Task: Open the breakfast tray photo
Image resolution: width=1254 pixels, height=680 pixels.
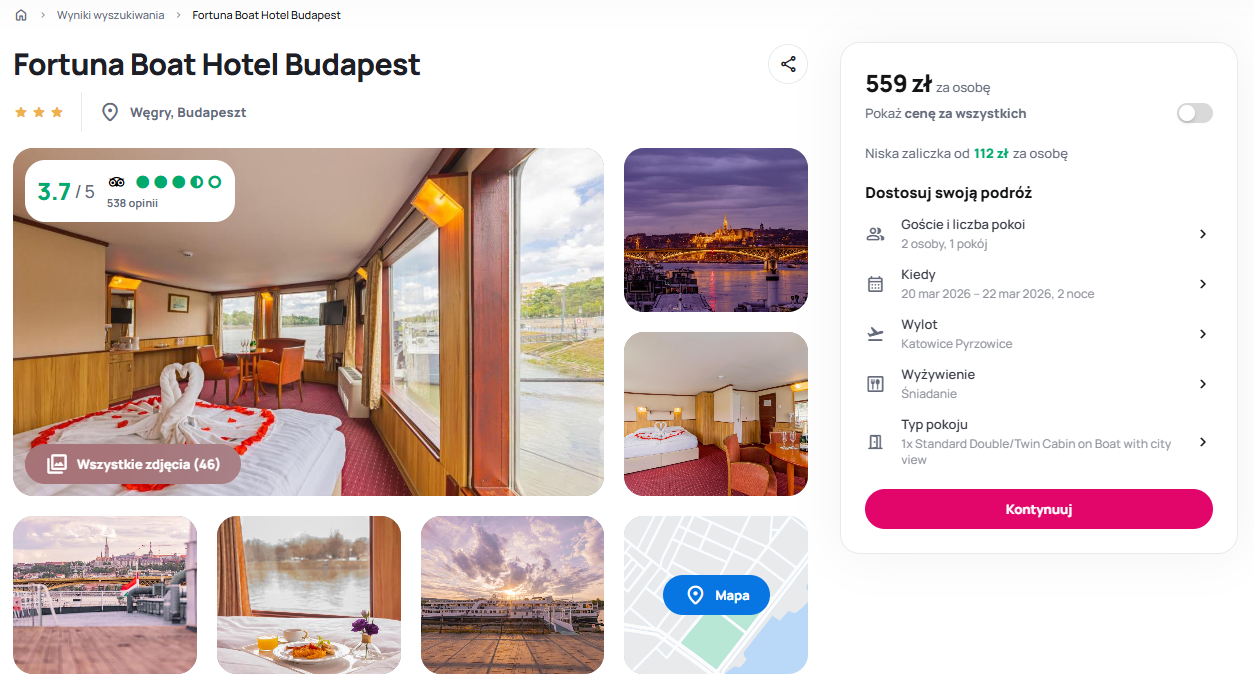Action: [x=308, y=595]
